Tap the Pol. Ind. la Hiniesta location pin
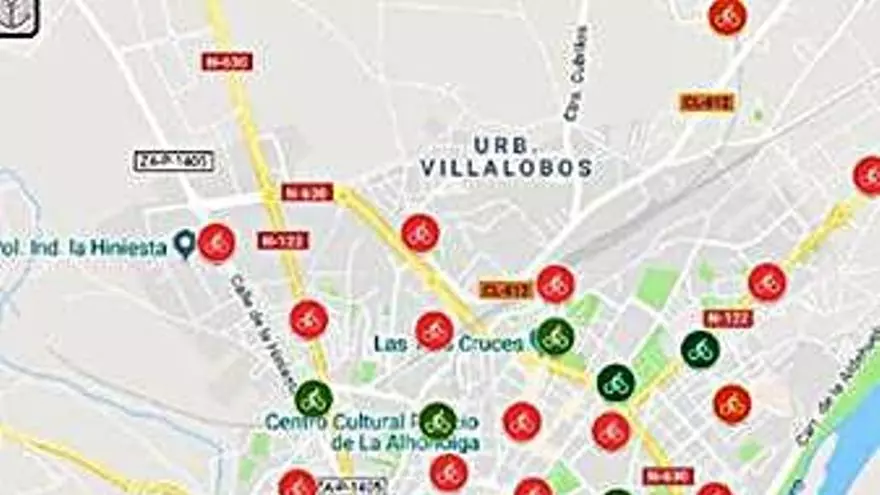The width and height of the screenshot is (880, 495). (x=184, y=243)
